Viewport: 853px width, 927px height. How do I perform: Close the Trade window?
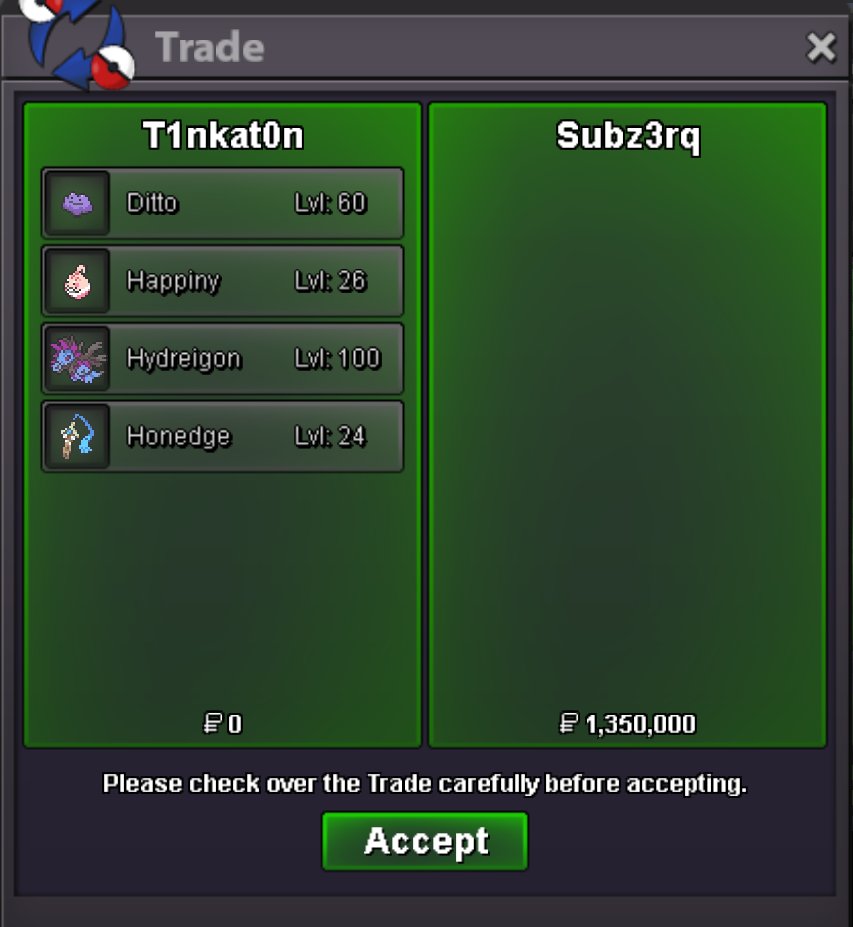820,47
